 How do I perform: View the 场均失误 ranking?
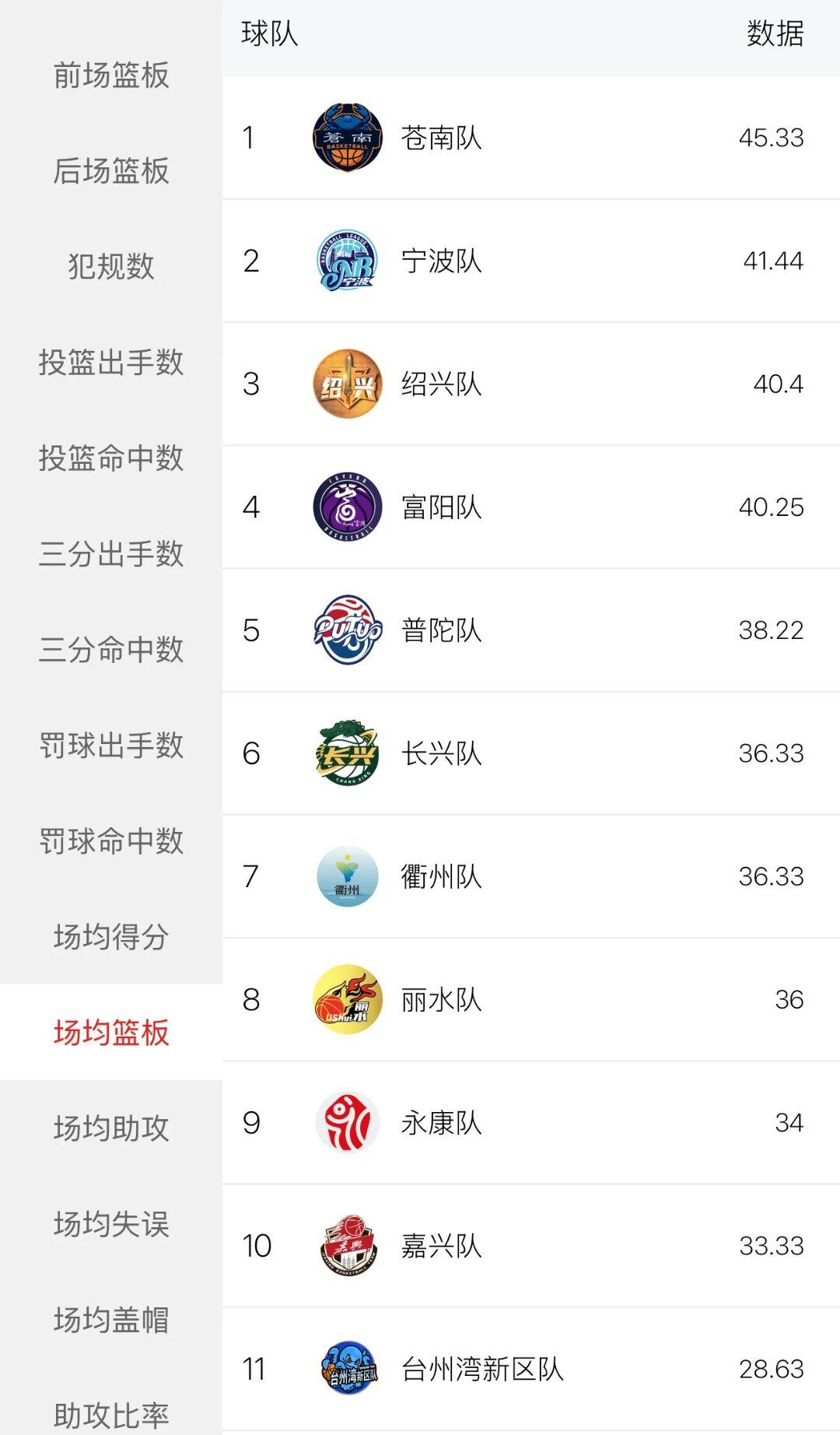(x=111, y=1224)
